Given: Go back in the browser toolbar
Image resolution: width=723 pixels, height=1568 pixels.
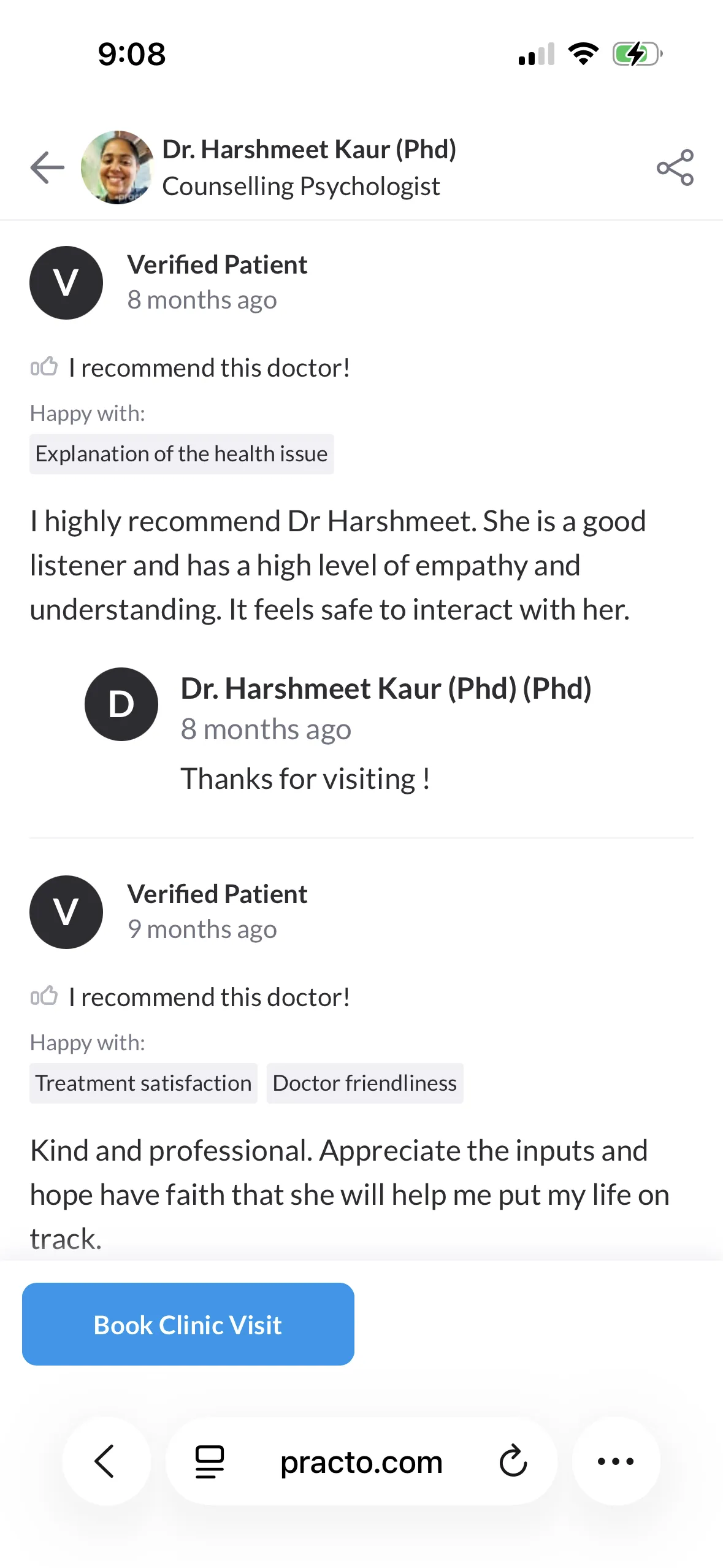Looking at the screenshot, I should coord(105,1461).
